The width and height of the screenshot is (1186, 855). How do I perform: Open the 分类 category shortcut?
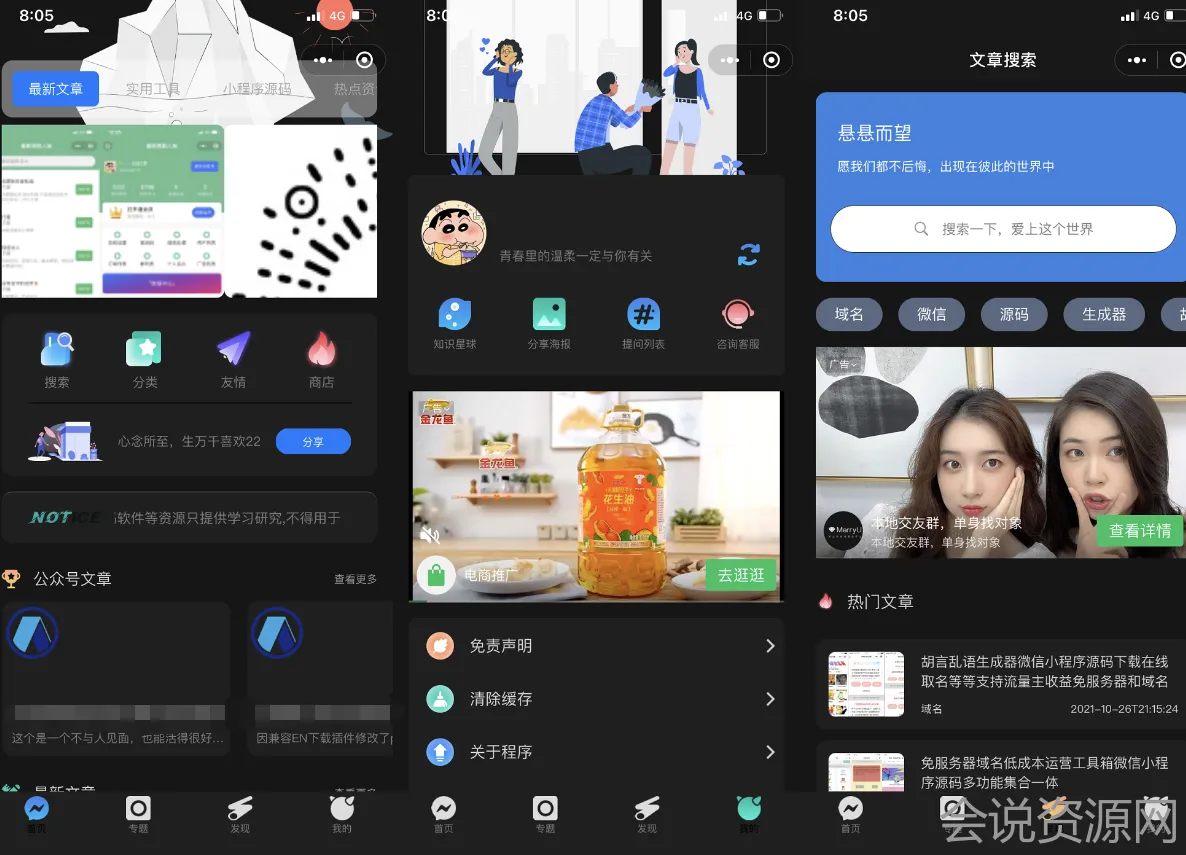pyautogui.click(x=144, y=358)
